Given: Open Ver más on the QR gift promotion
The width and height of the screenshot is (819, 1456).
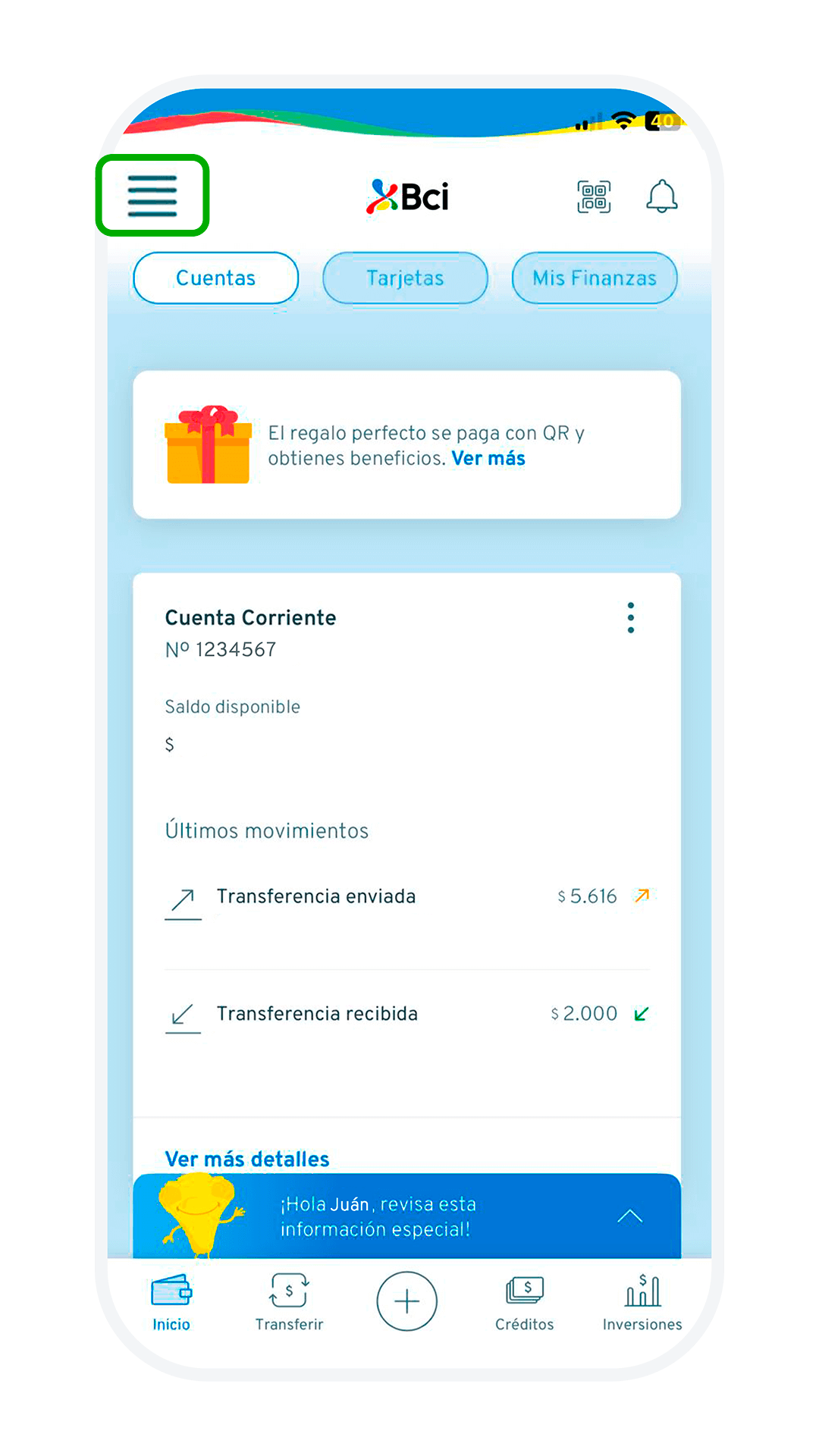Looking at the screenshot, I should [x=488, y=457].
